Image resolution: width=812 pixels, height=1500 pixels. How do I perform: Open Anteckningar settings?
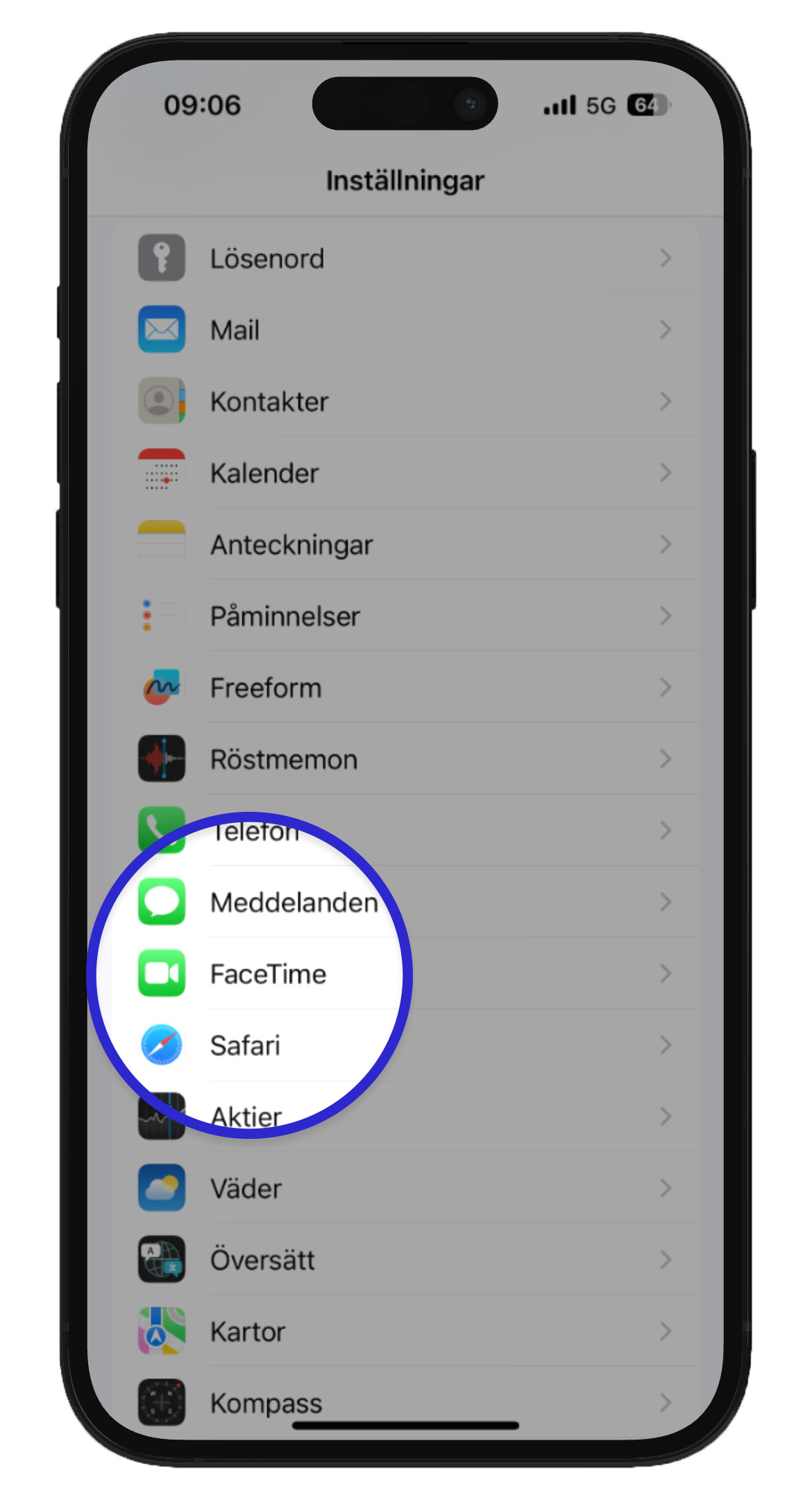click(405, 544)
